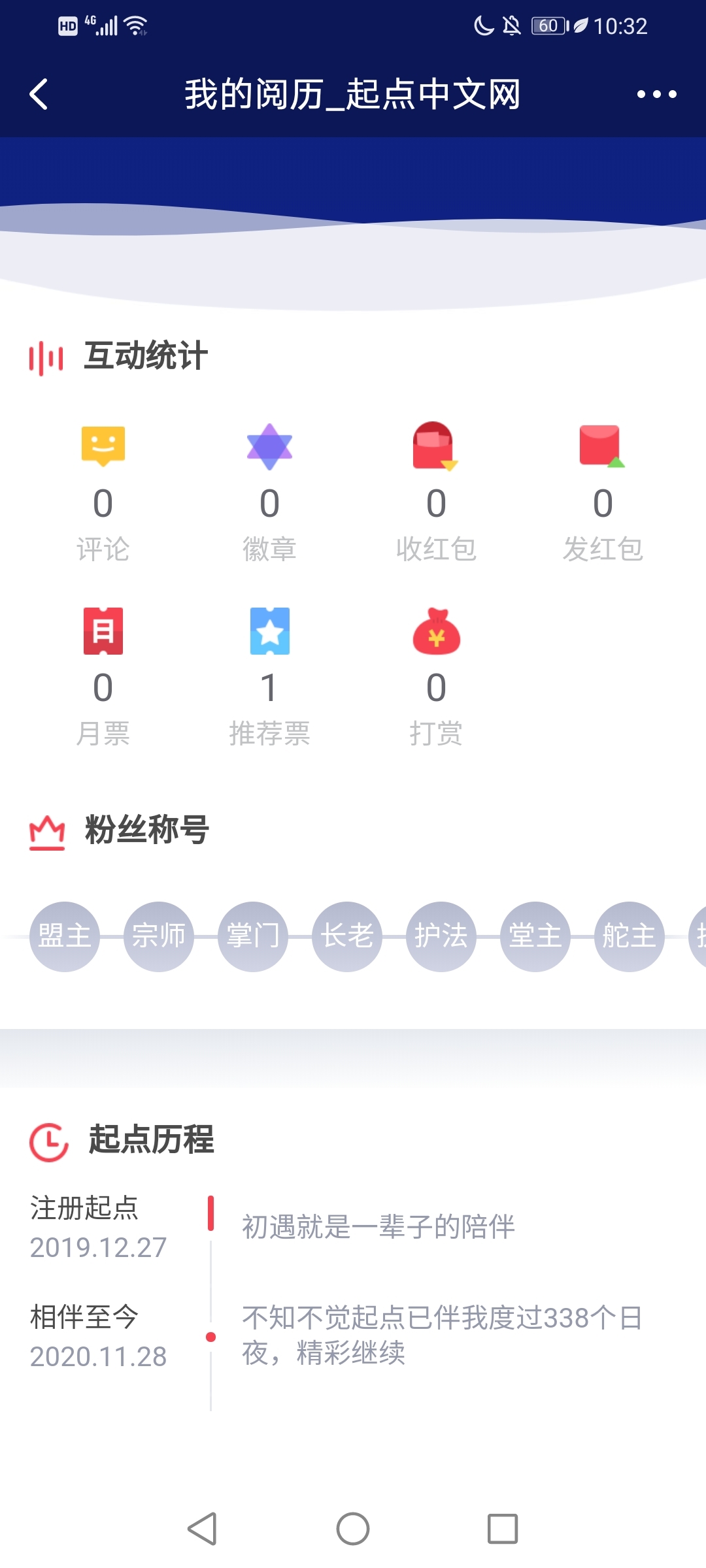Select the 长老 fan title badge
706x1568 pixels.
click(347, 936)
